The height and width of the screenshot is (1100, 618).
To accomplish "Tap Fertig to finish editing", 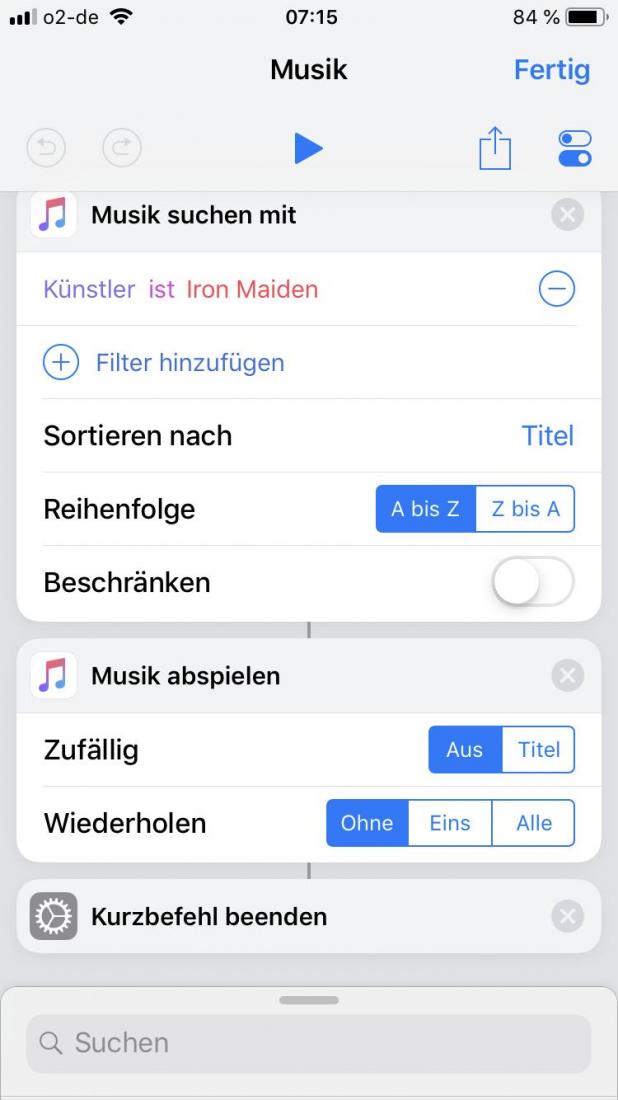I will point(551,69).
